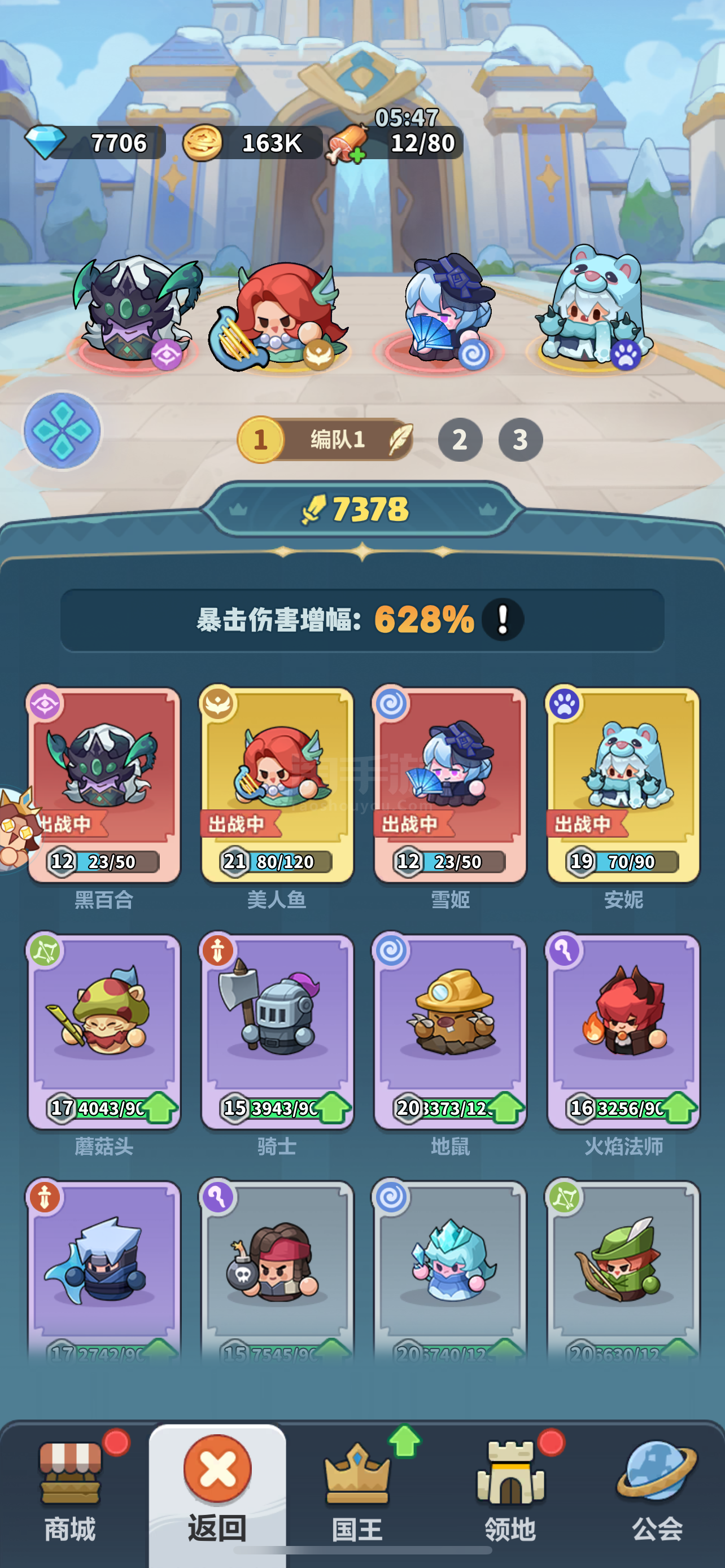Select the 安妮 hero card

(x=623, y=785)
